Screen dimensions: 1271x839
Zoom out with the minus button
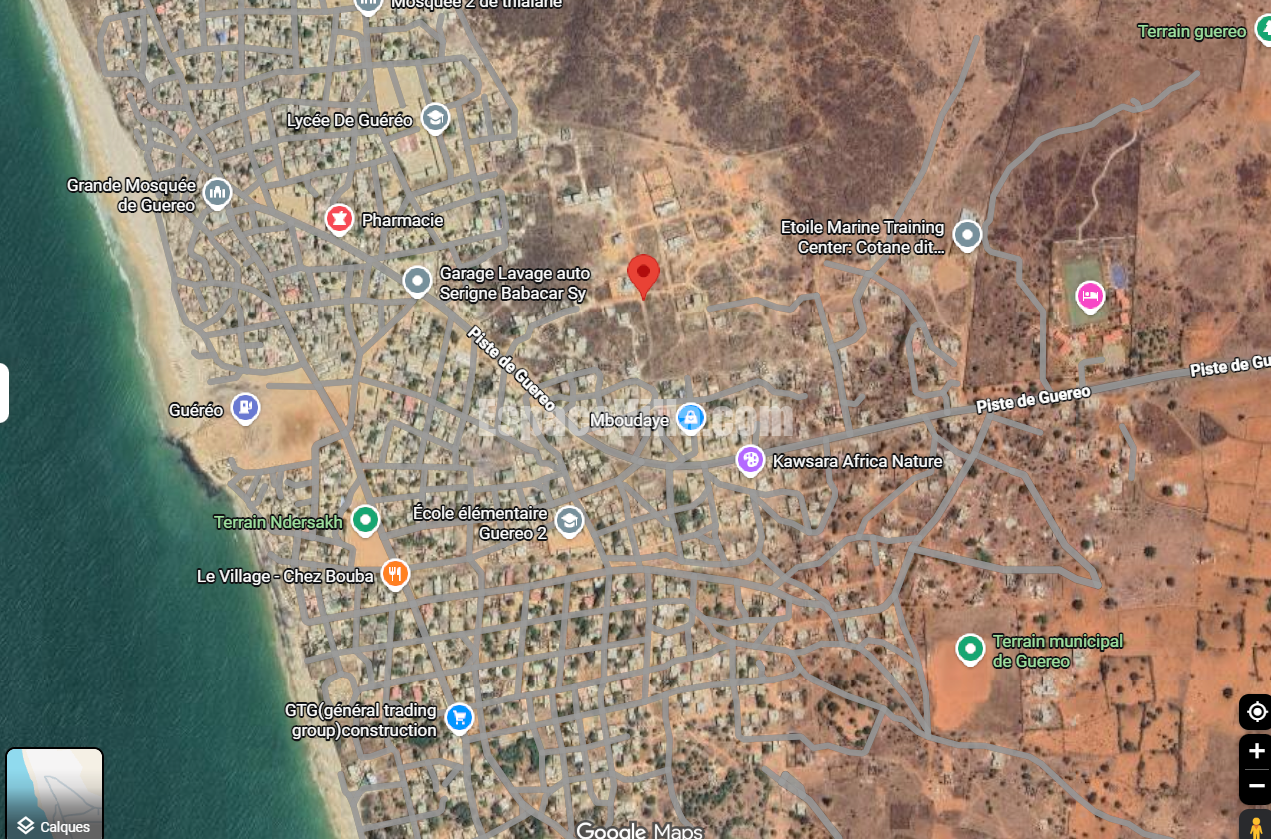click(1256, 787)
